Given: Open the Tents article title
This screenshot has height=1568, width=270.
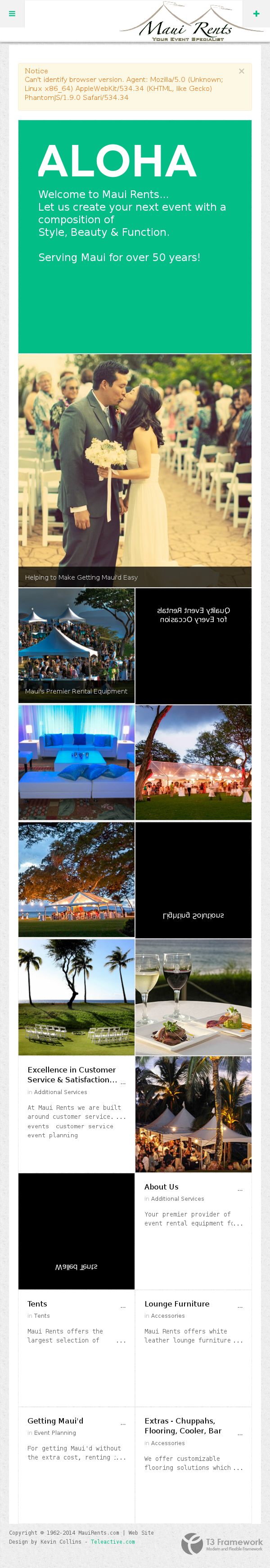Looking at the screenshot, I should (x=37, y=1303).
